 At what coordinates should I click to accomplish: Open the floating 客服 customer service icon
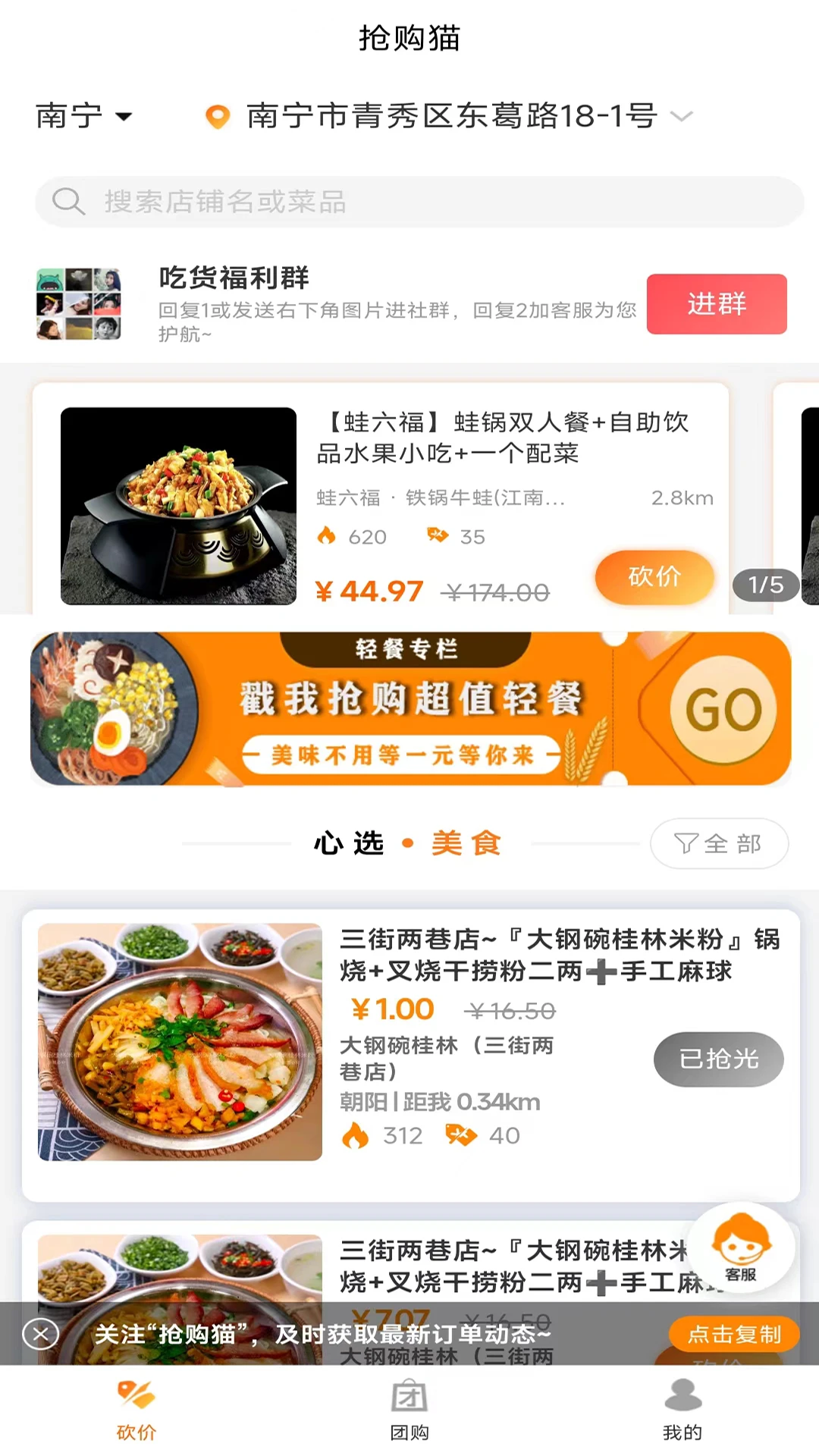tap(742, 1248)
